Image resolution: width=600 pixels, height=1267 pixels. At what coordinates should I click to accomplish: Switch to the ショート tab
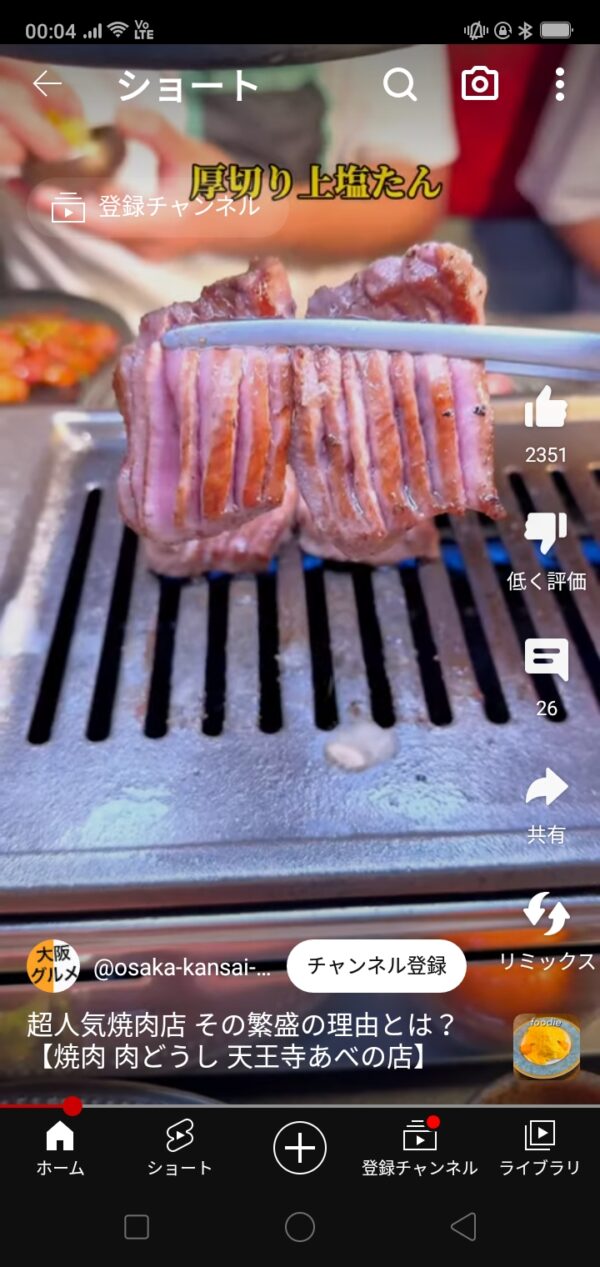click(180, 1147)
